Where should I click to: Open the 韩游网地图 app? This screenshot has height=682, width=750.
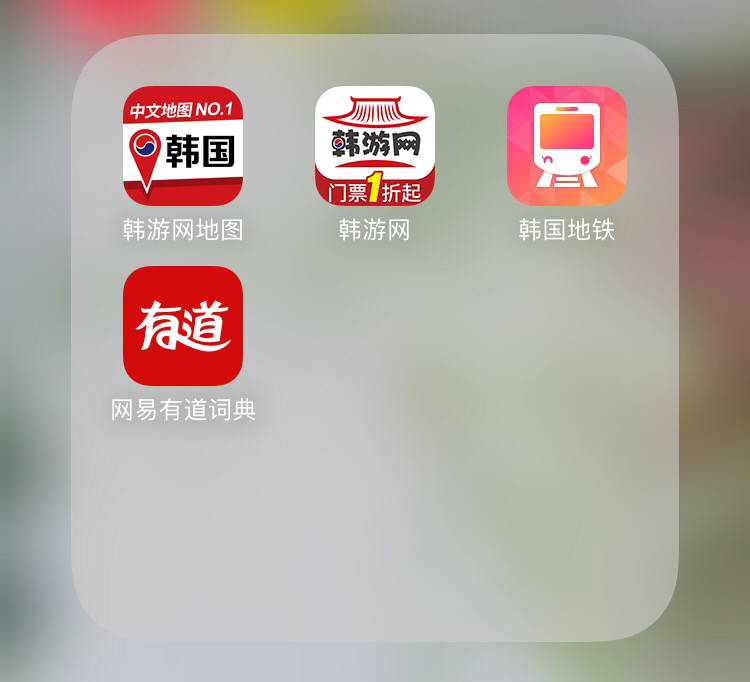click(x=183, y=146)
